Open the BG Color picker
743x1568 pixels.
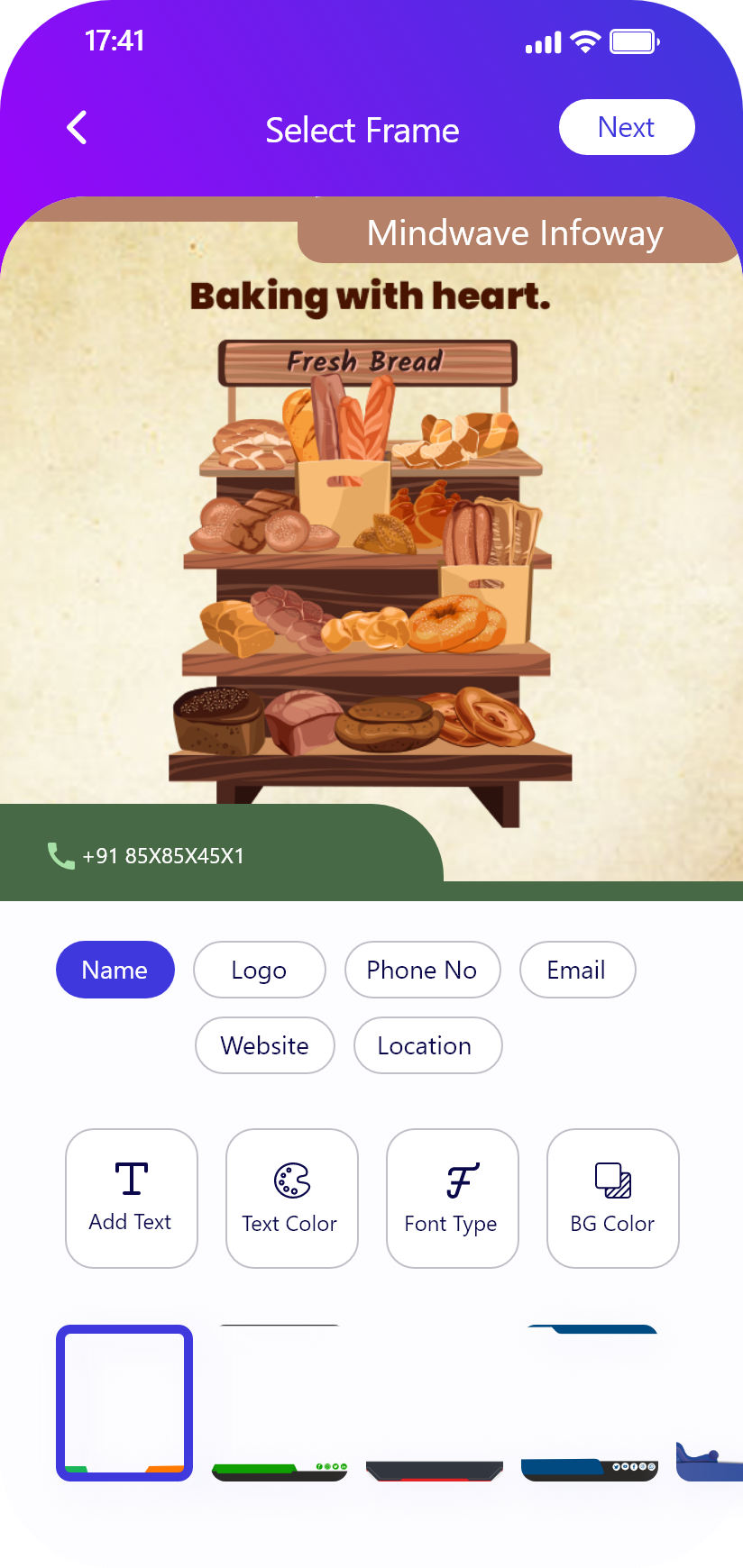(x=612, y=1198)
